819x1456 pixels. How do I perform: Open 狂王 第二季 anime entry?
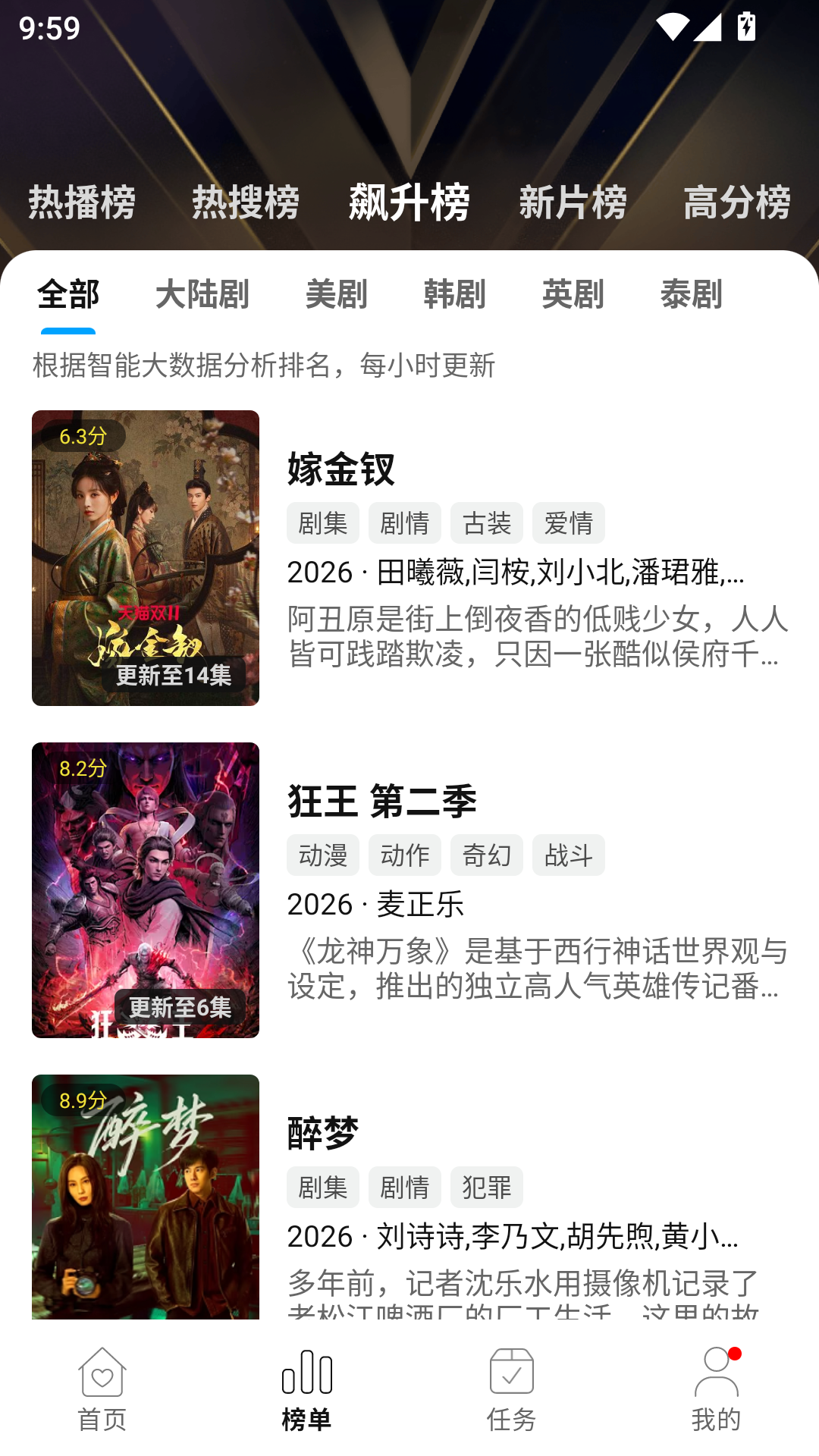tap(409, 890)
